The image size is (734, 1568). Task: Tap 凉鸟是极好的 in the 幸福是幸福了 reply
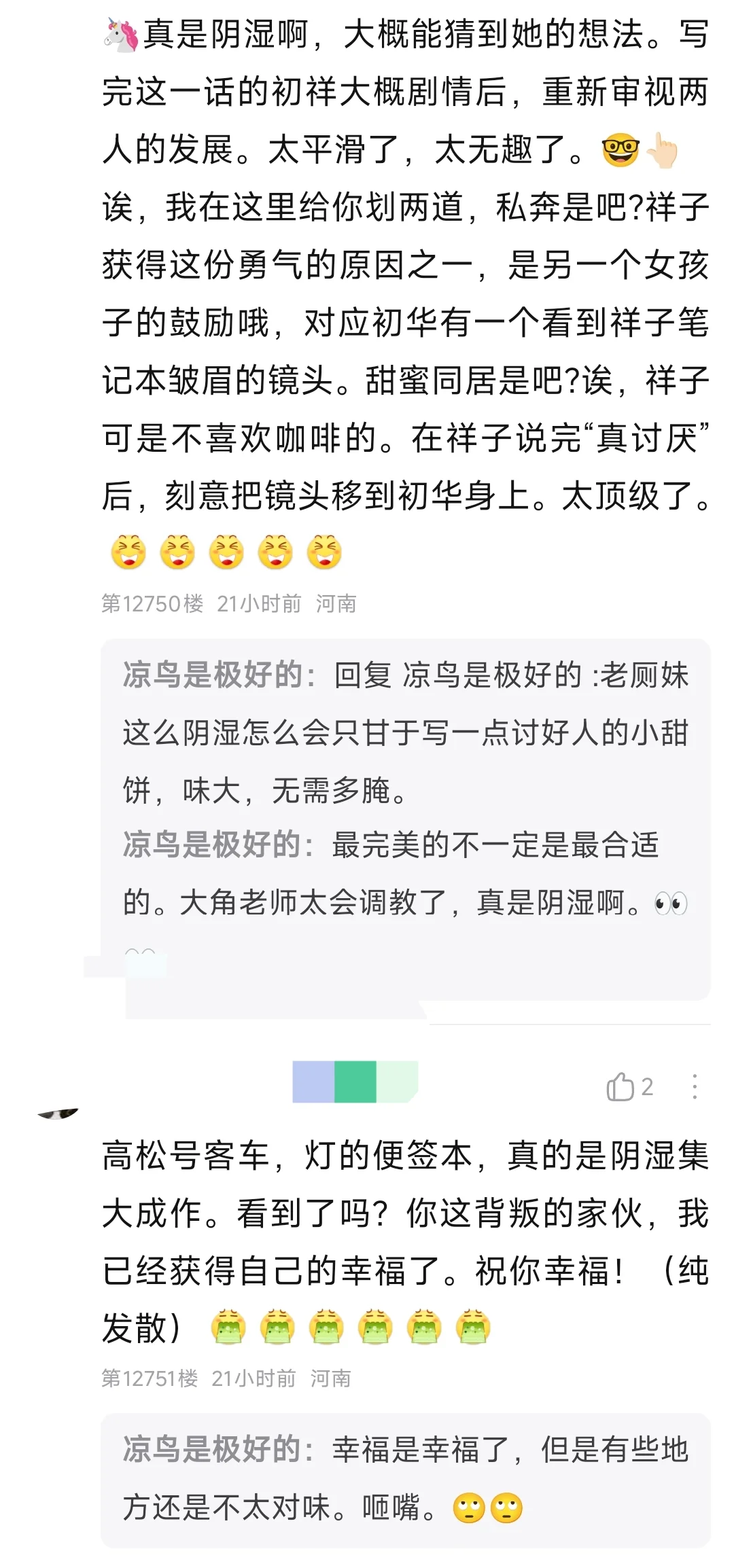(212, 1449)
